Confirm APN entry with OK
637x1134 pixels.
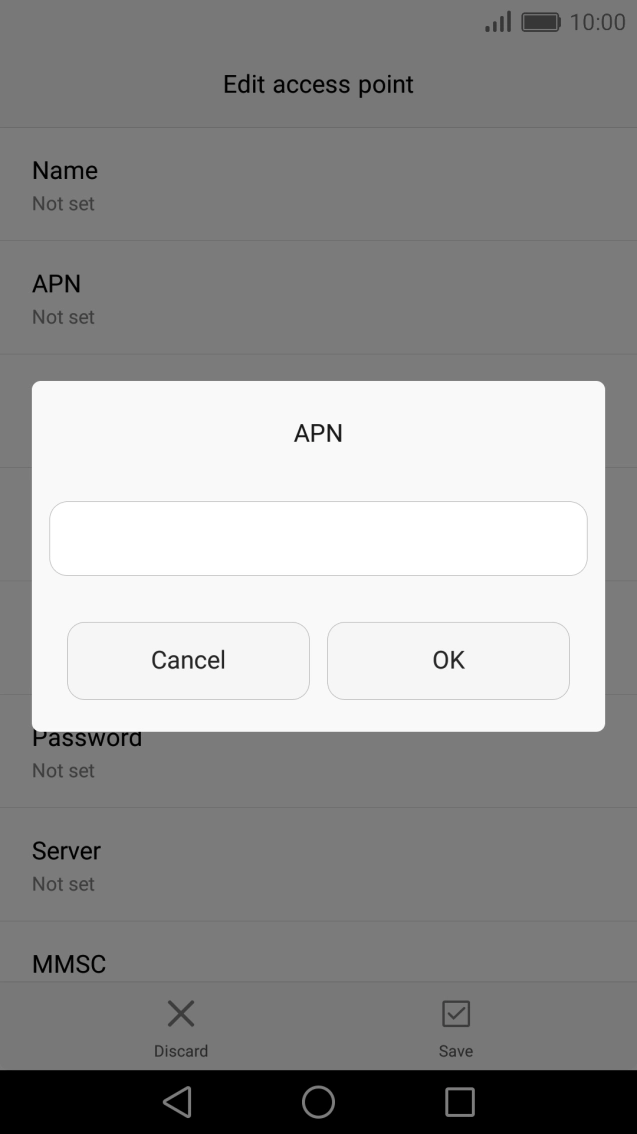448,660
